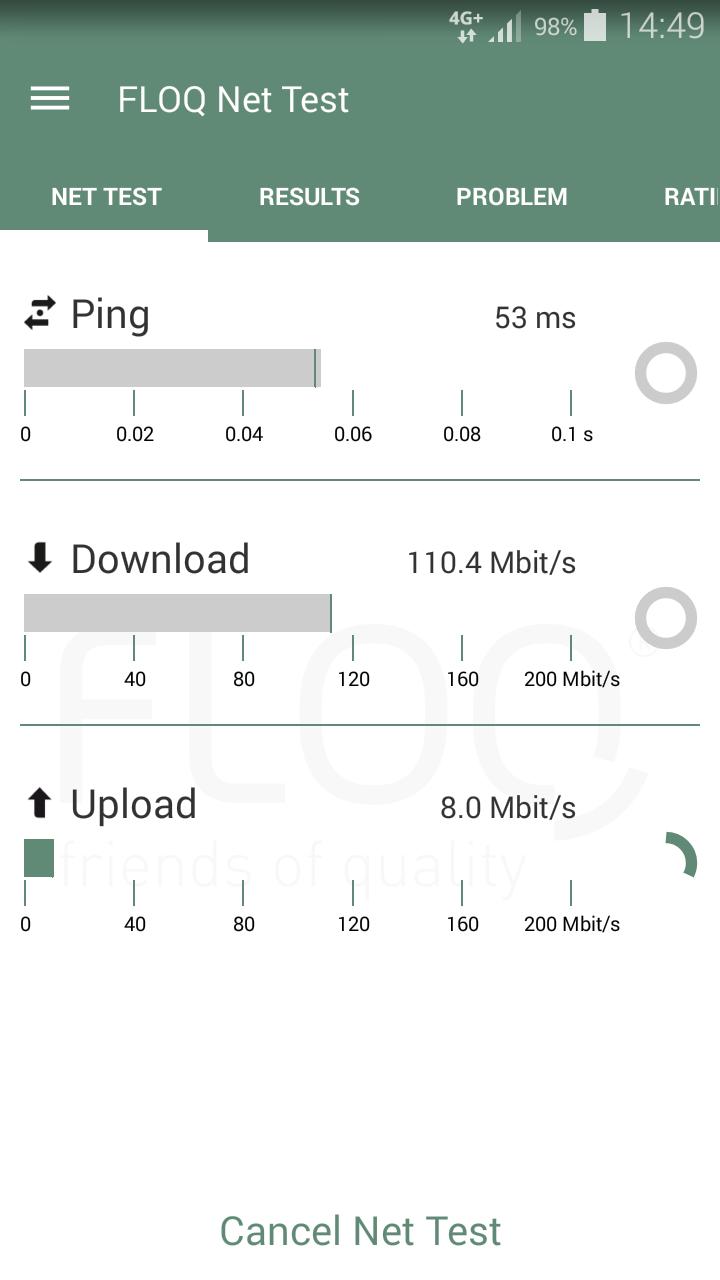
Task: Open the PROBLEM tab
Action: point(512,197)
